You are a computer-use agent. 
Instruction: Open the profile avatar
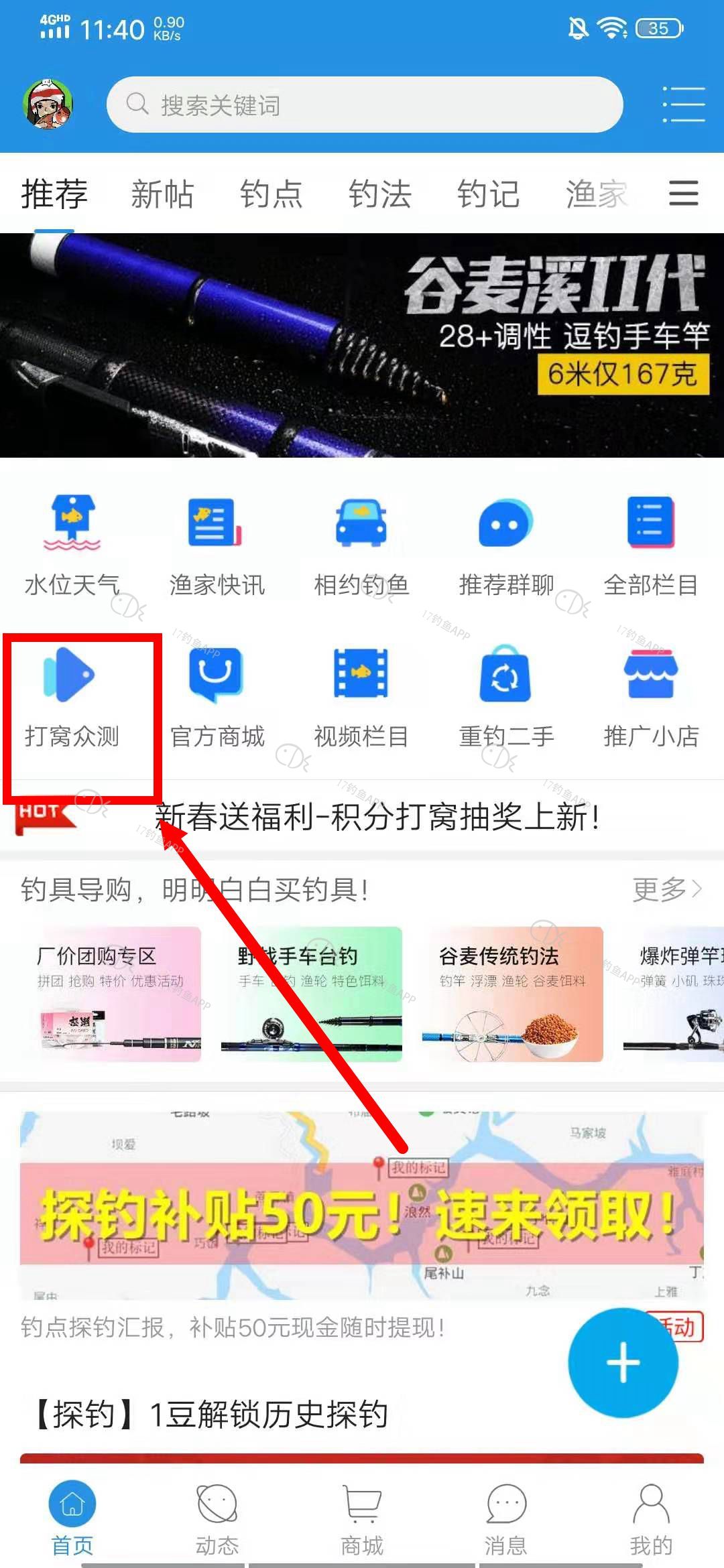[48, 105]
